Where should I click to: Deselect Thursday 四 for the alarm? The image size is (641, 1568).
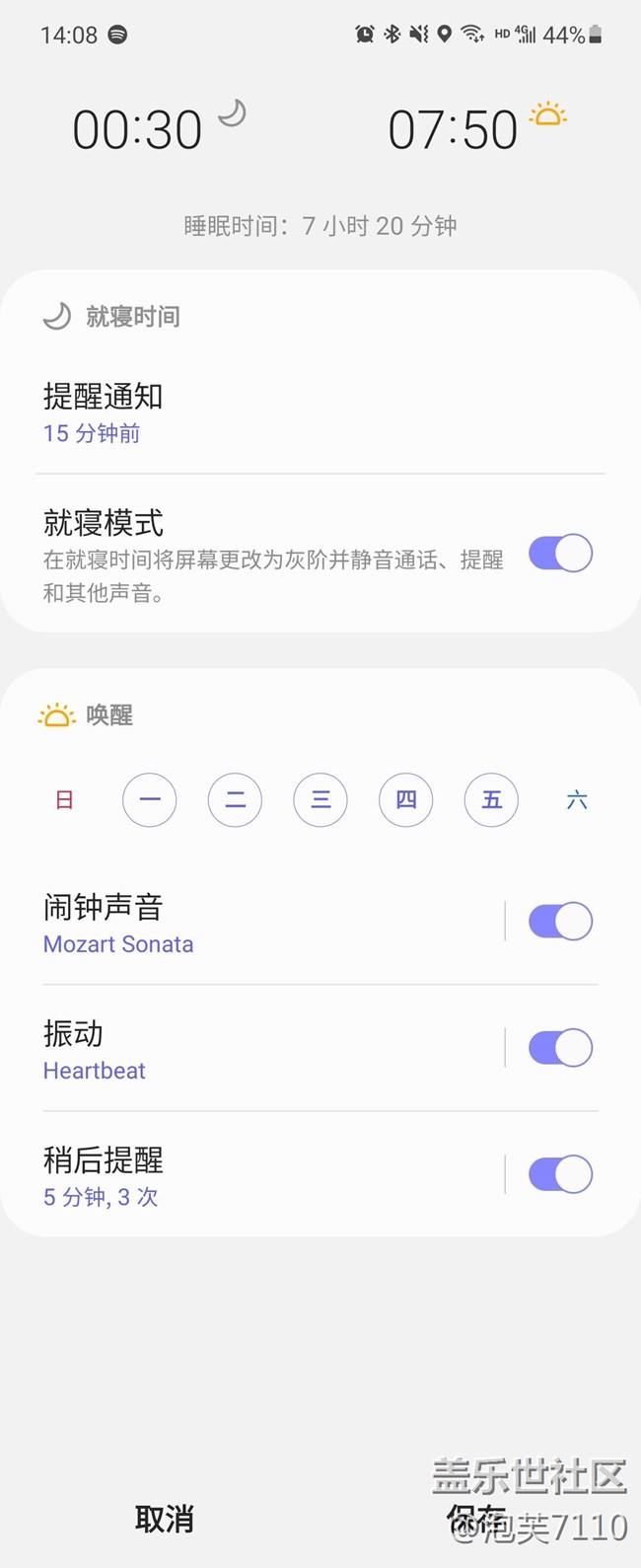coord(406,799)
